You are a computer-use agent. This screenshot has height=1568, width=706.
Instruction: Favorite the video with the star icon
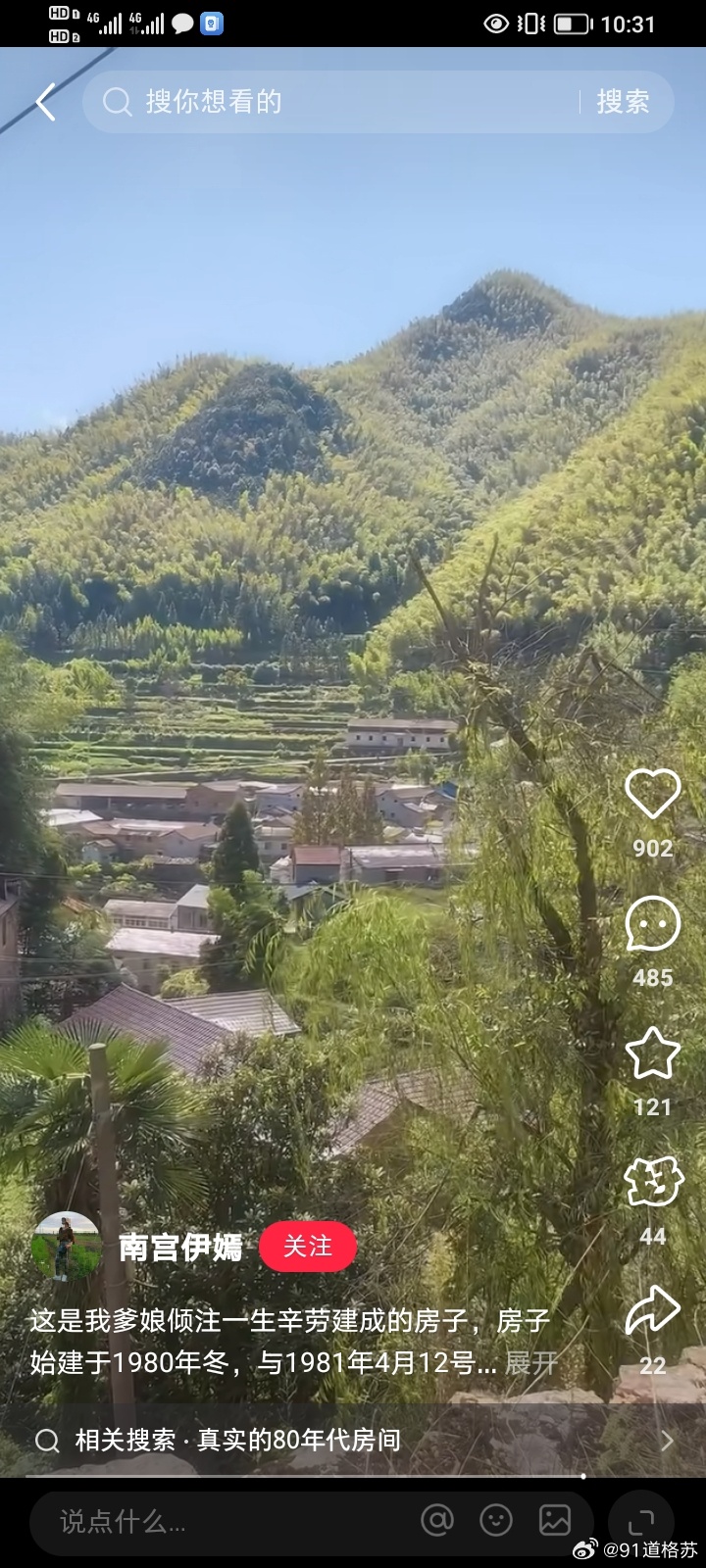652,1054
